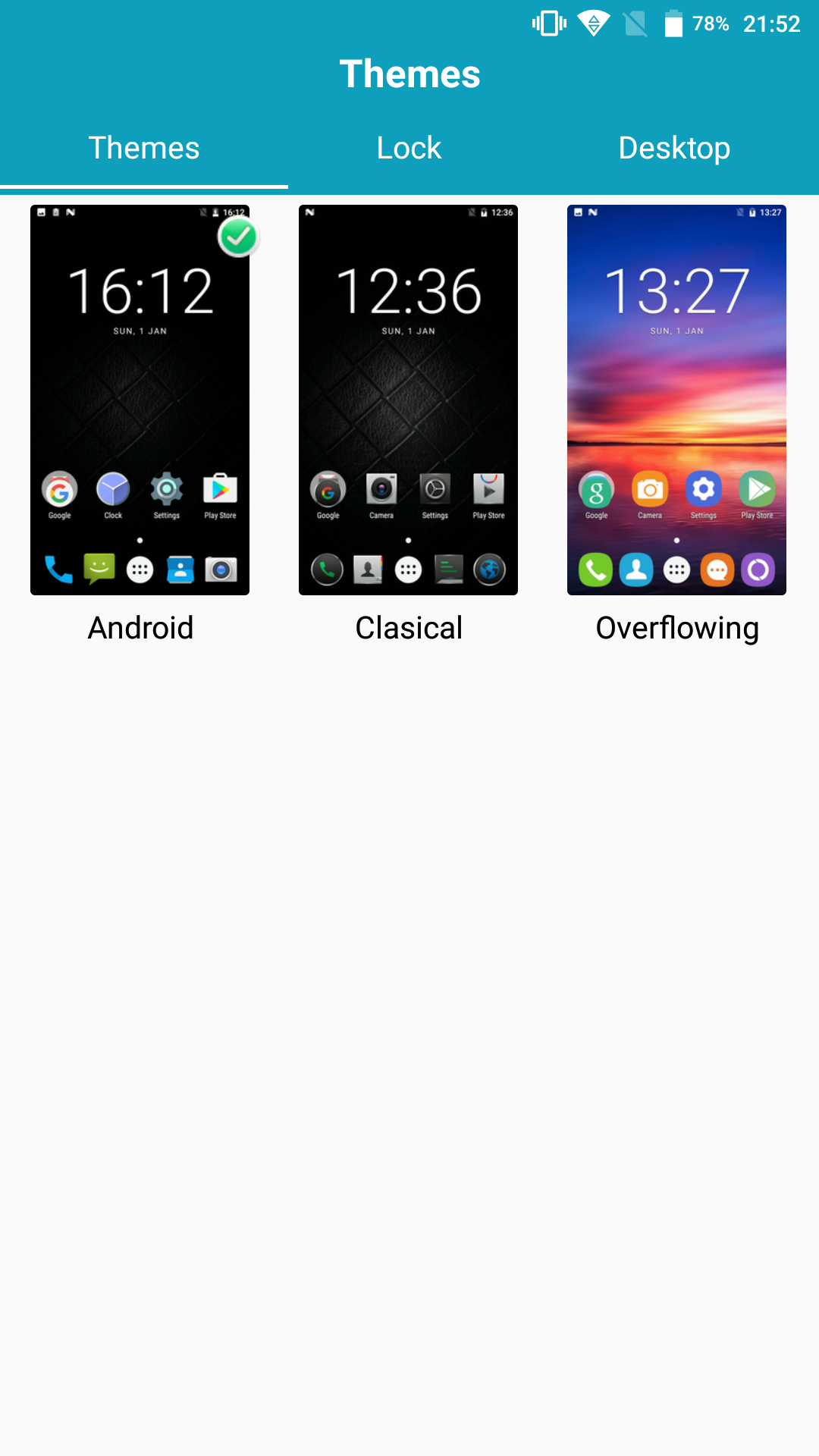Pick the Overflowing theme
Viewport: 819px width, 1456px height.
676,400
